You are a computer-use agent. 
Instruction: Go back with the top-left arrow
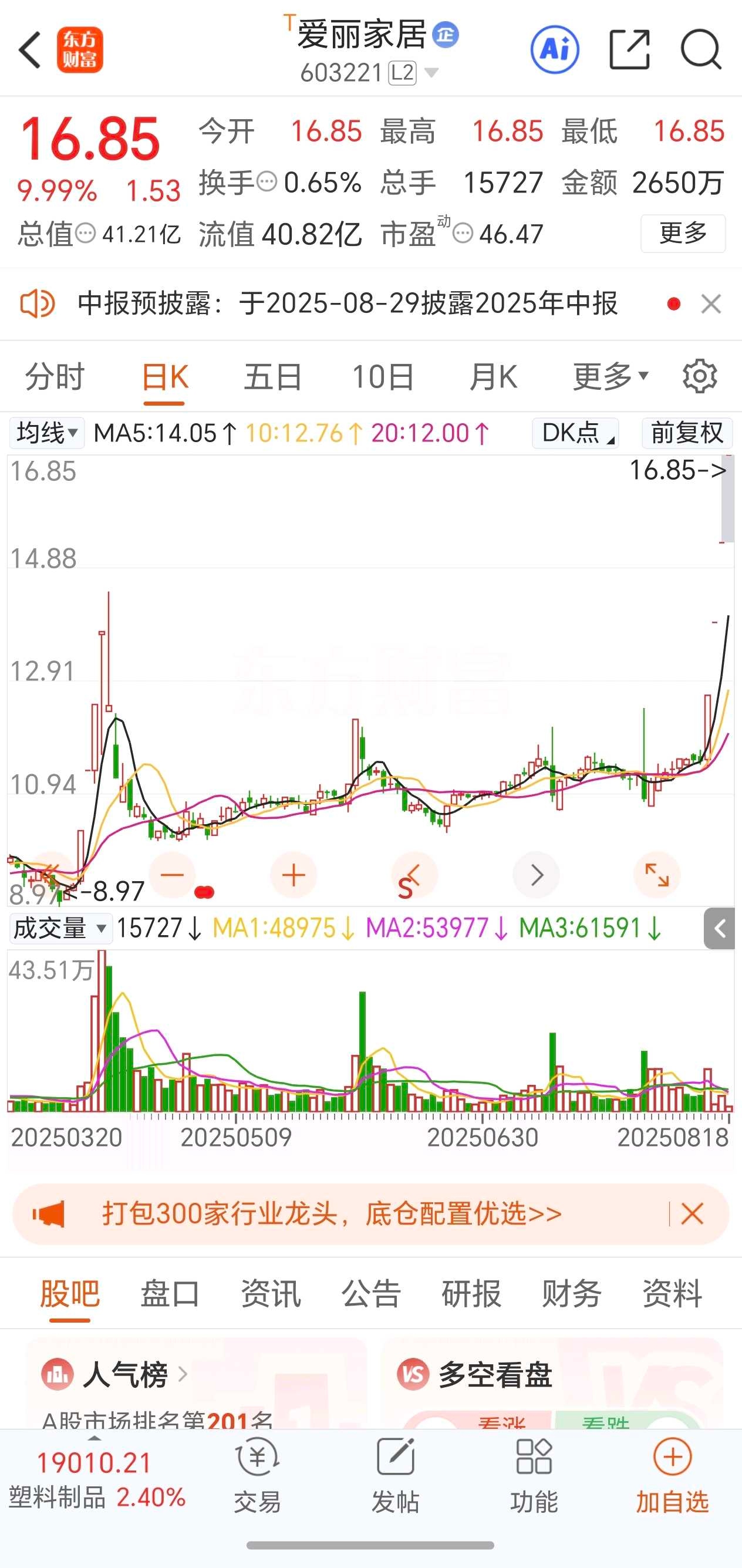coord(29,50)
